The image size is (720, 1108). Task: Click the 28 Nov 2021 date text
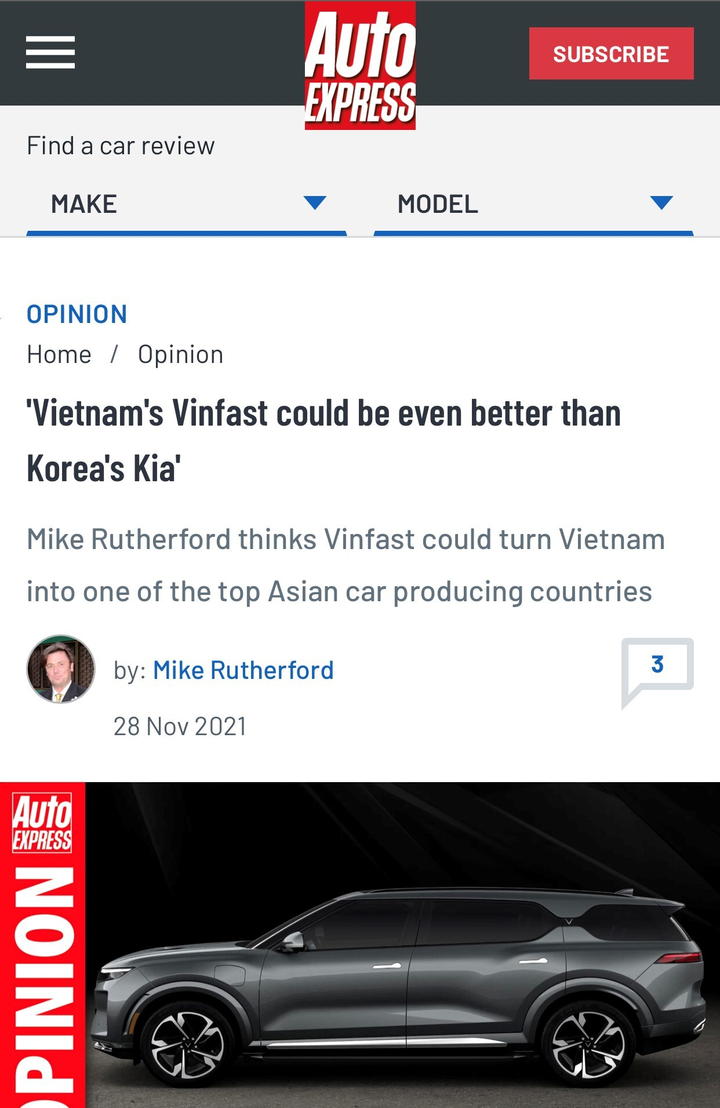tap(180, 726)
